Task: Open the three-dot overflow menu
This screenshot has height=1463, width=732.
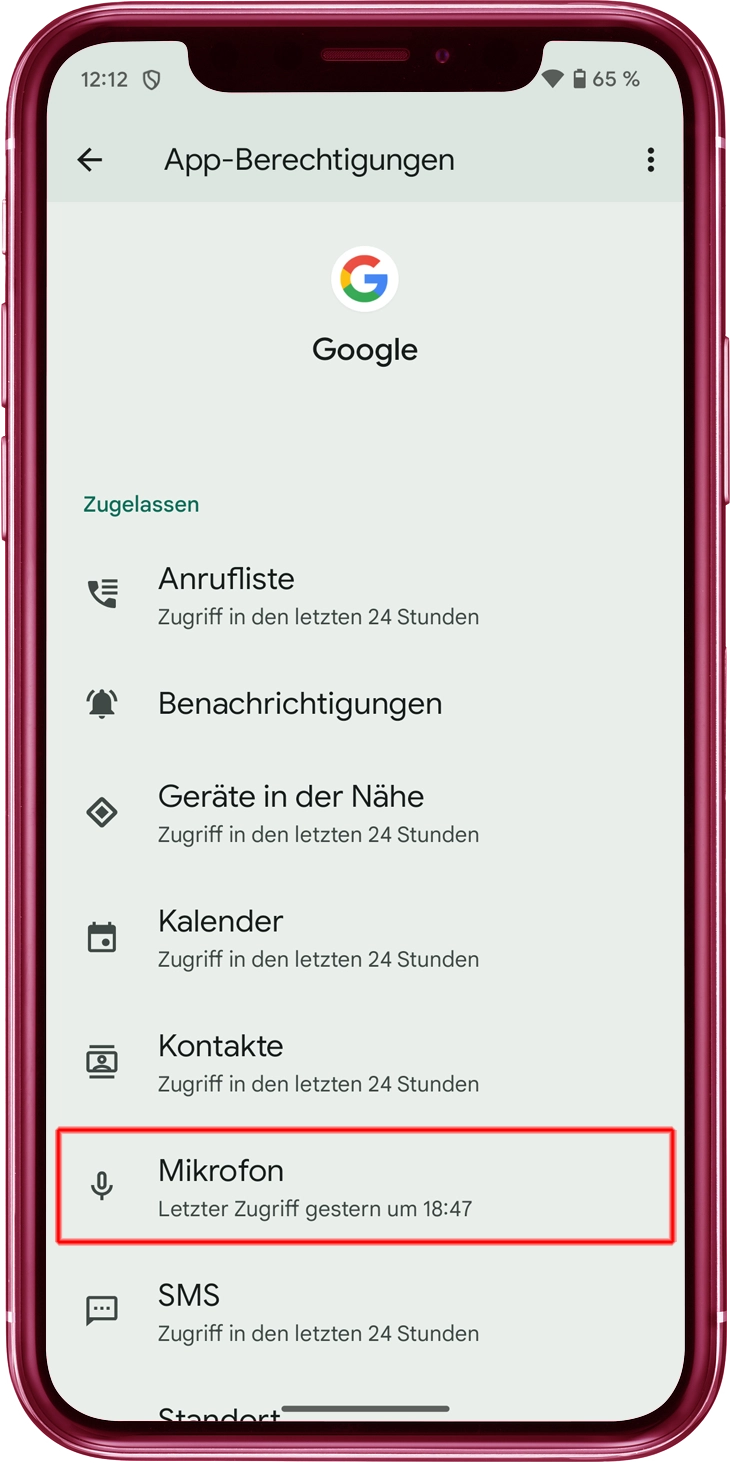Action: click(x=650, y=160)
